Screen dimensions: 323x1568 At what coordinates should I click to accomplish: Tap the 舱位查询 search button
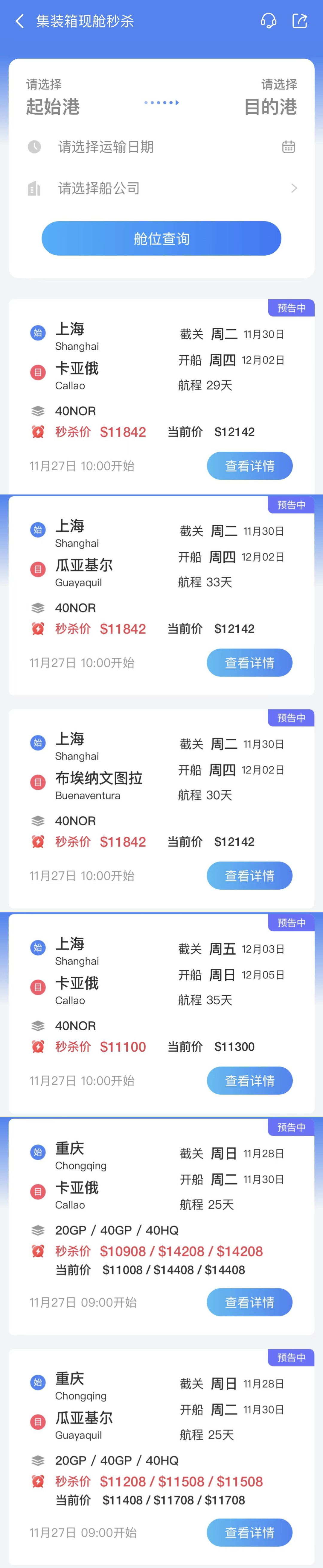tap(161, 239)
